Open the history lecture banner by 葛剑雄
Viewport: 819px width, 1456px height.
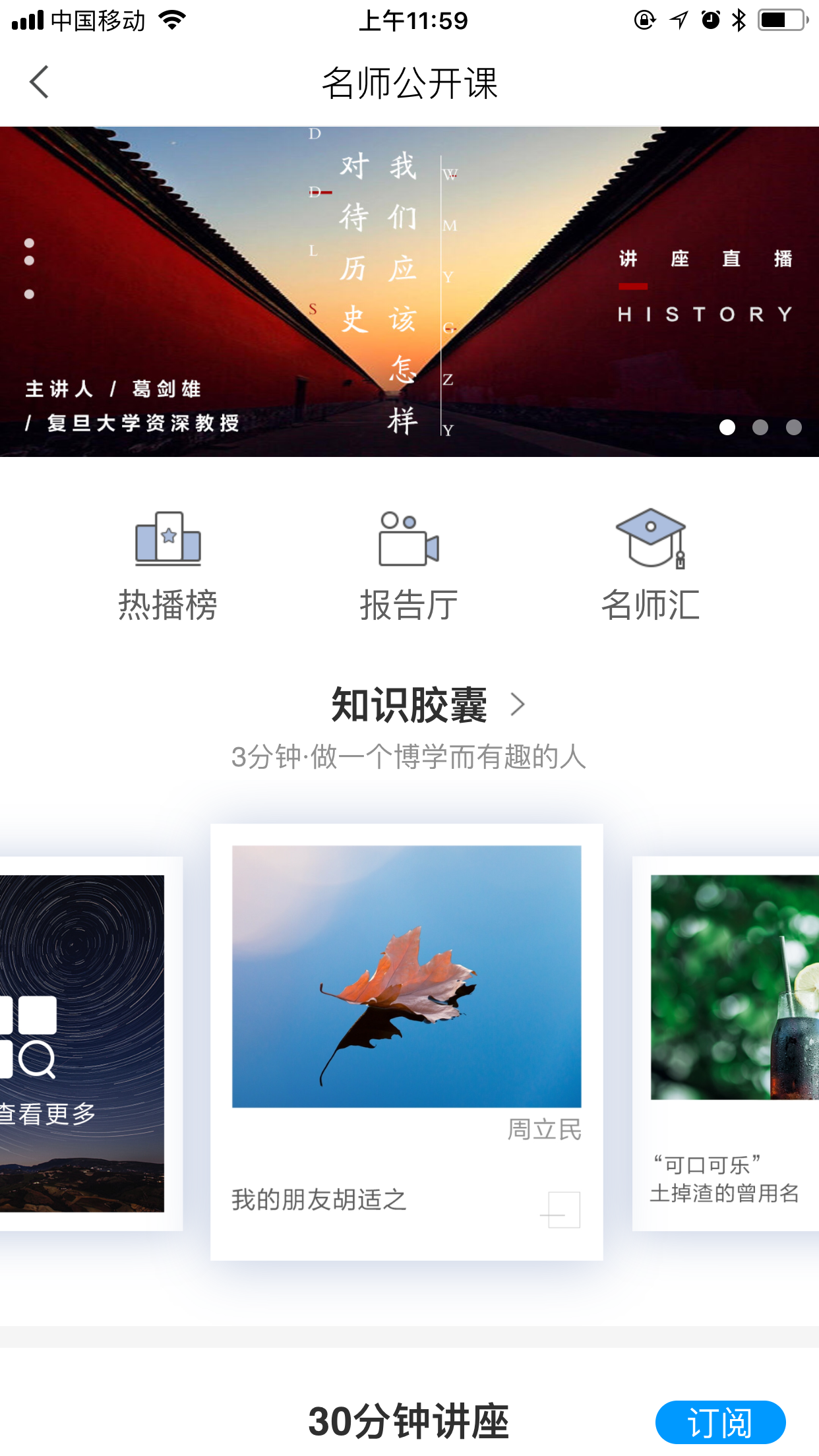[x=409, y=291]
